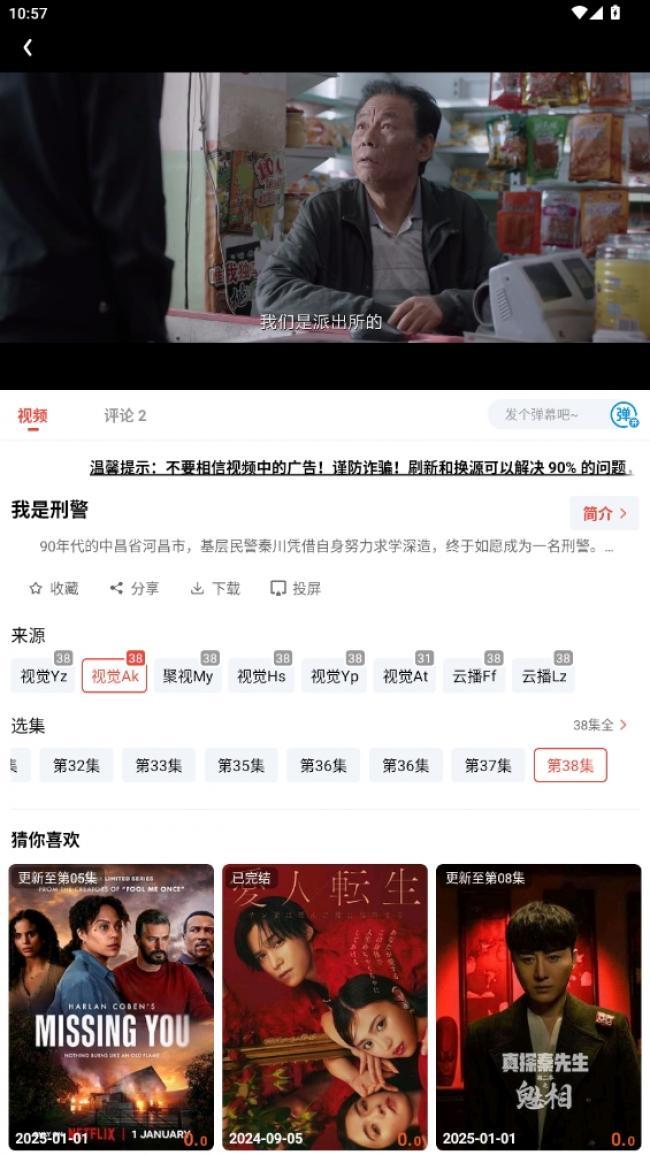Select episode 第38集
Screen dimensions: 650x1155
tap(570, 765)
